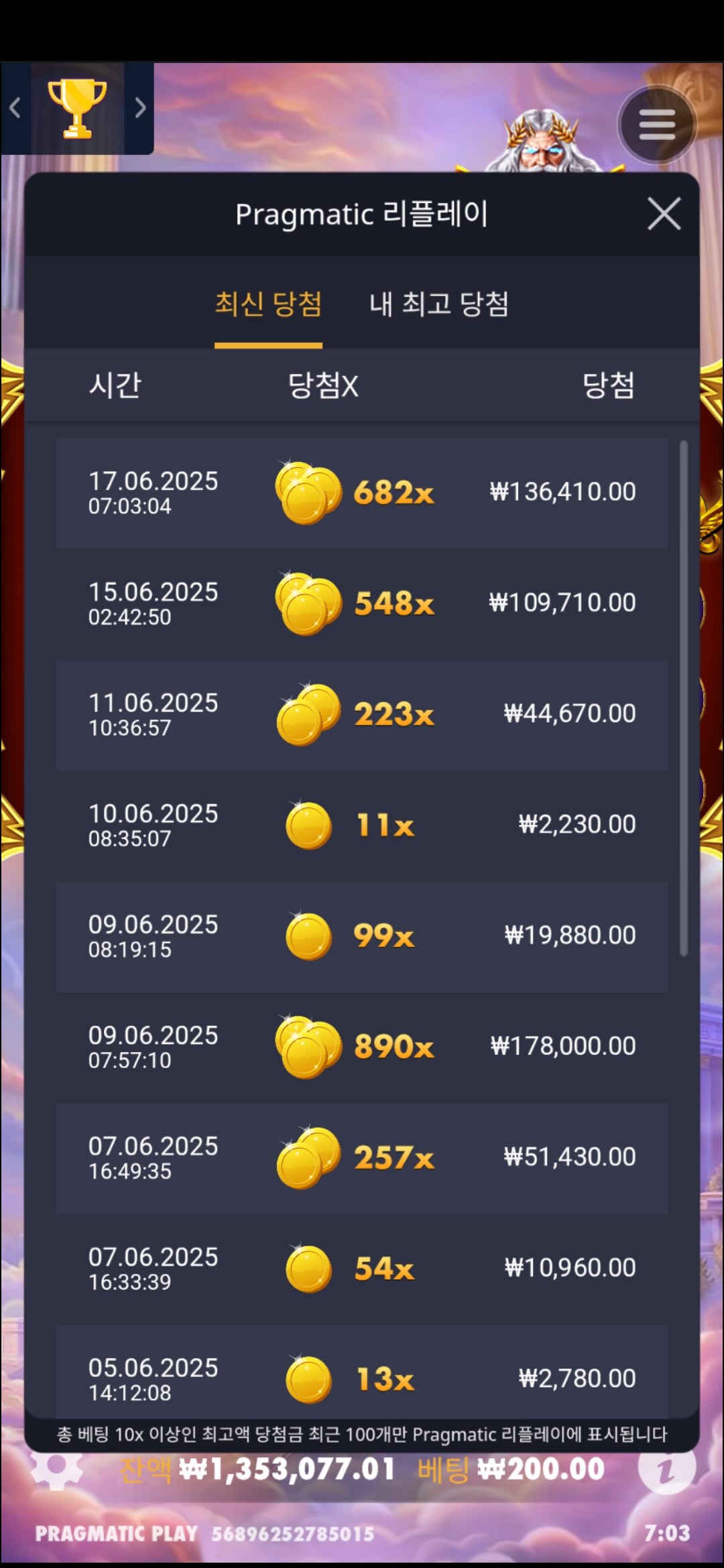The image size is (724, 1568).
Task: Switch to the 내 최고 당첨 tab
Action: (x=439, y=305)
